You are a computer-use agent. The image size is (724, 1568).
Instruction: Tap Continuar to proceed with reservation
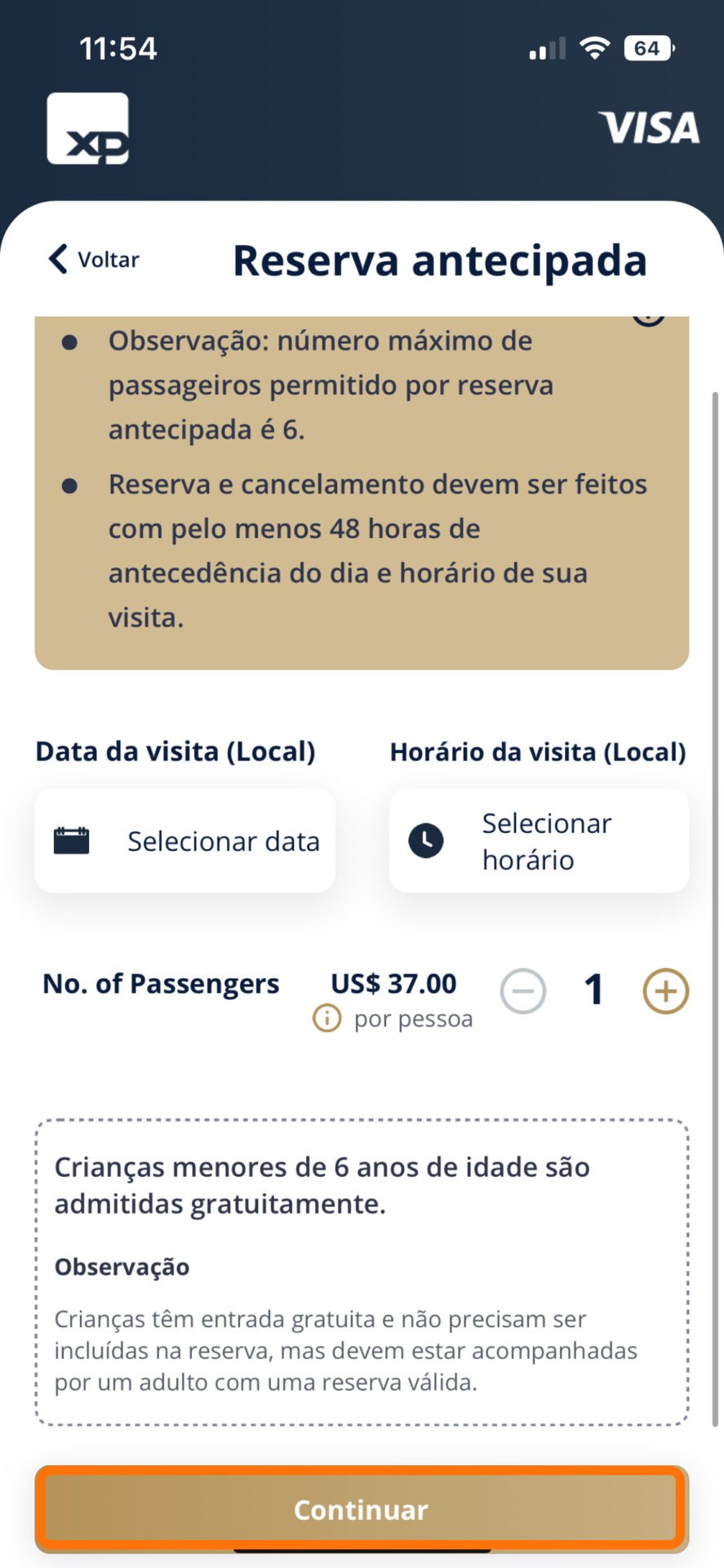point(362,1509)
